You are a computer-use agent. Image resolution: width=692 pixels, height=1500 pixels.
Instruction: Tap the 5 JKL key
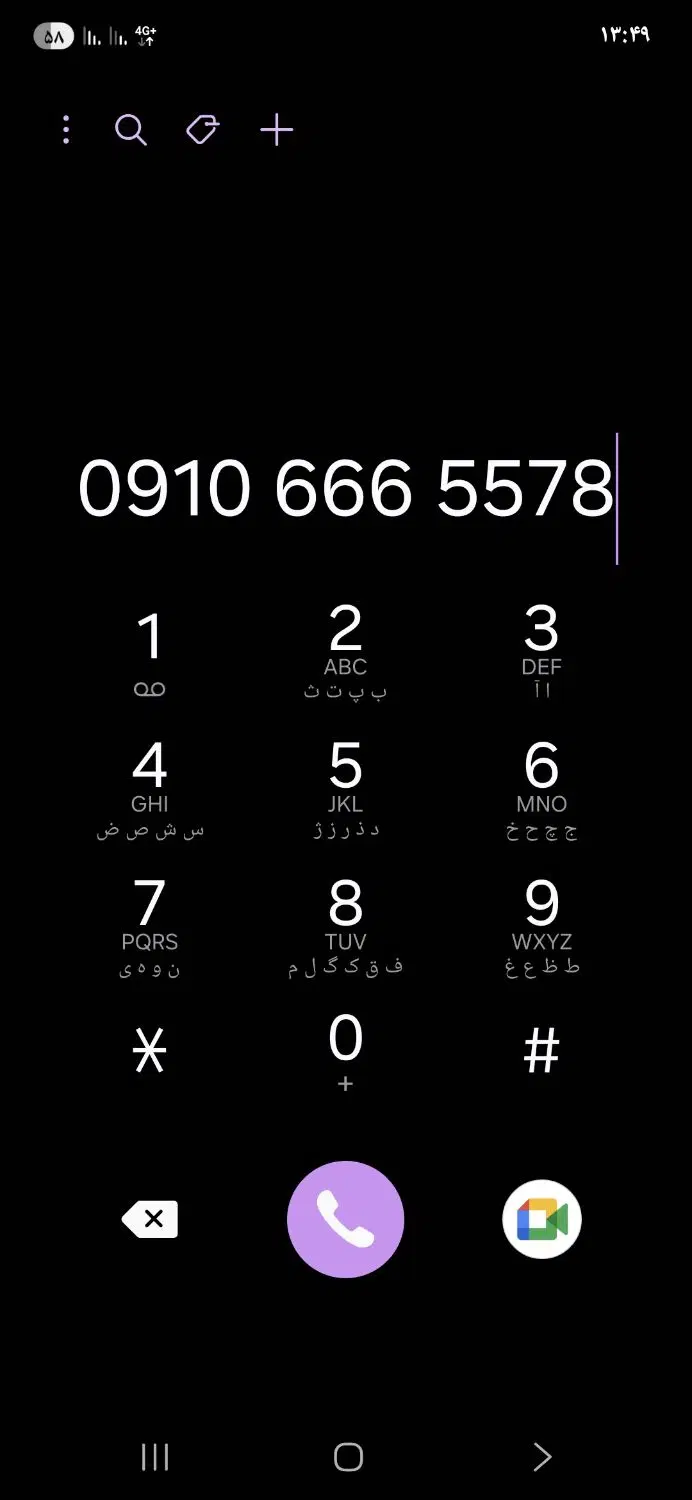pos(346,790)
